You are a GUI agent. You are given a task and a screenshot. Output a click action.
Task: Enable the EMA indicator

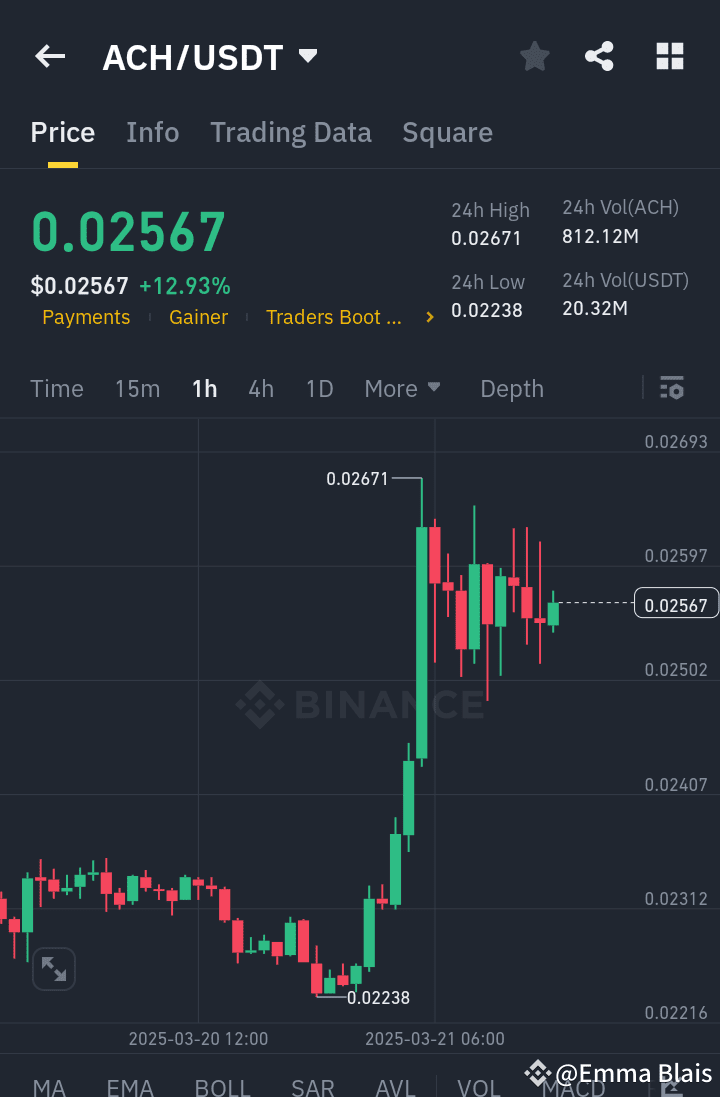(x=130, y=1088)
